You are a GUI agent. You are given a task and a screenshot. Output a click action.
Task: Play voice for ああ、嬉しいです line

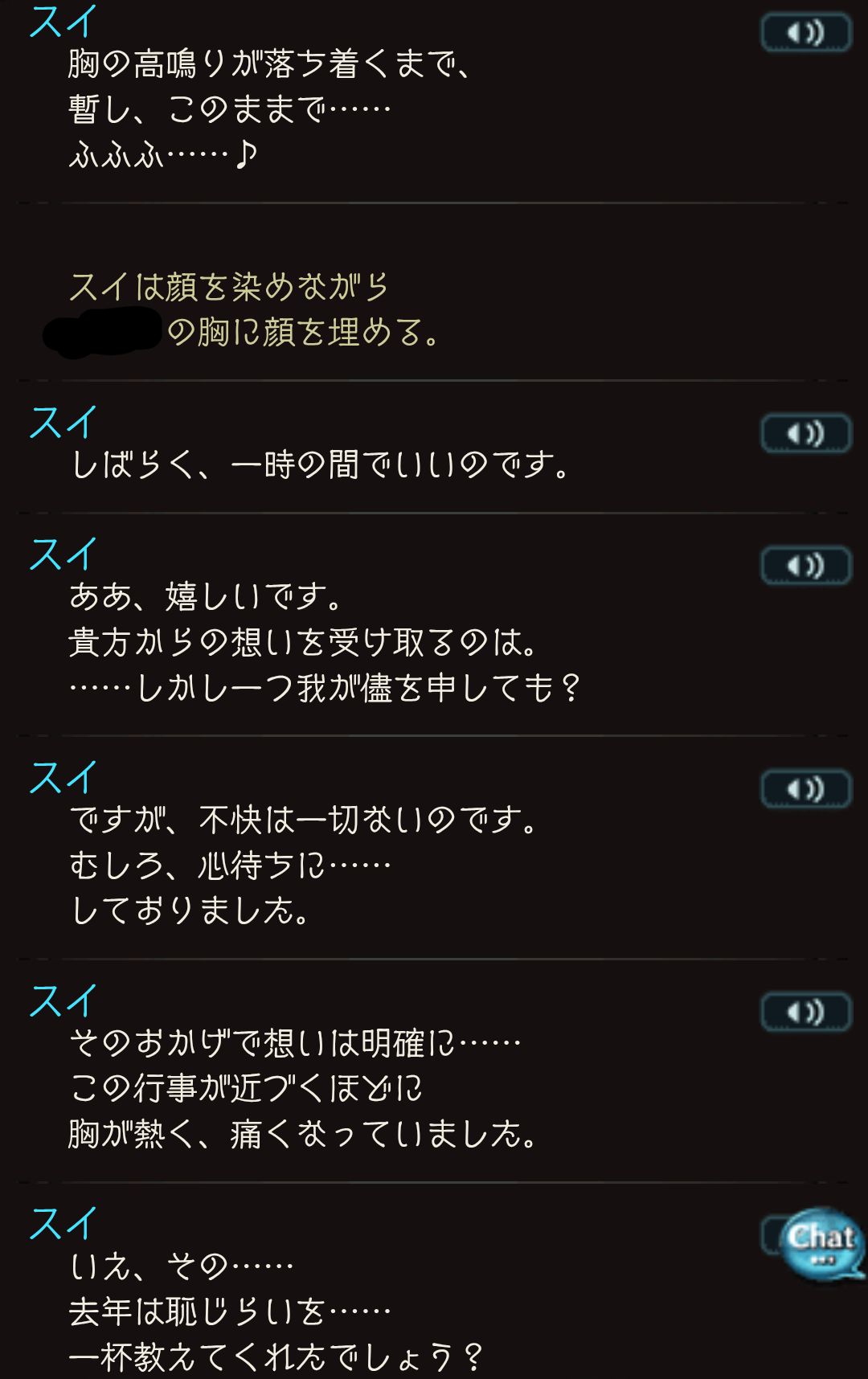click(805, 566)
